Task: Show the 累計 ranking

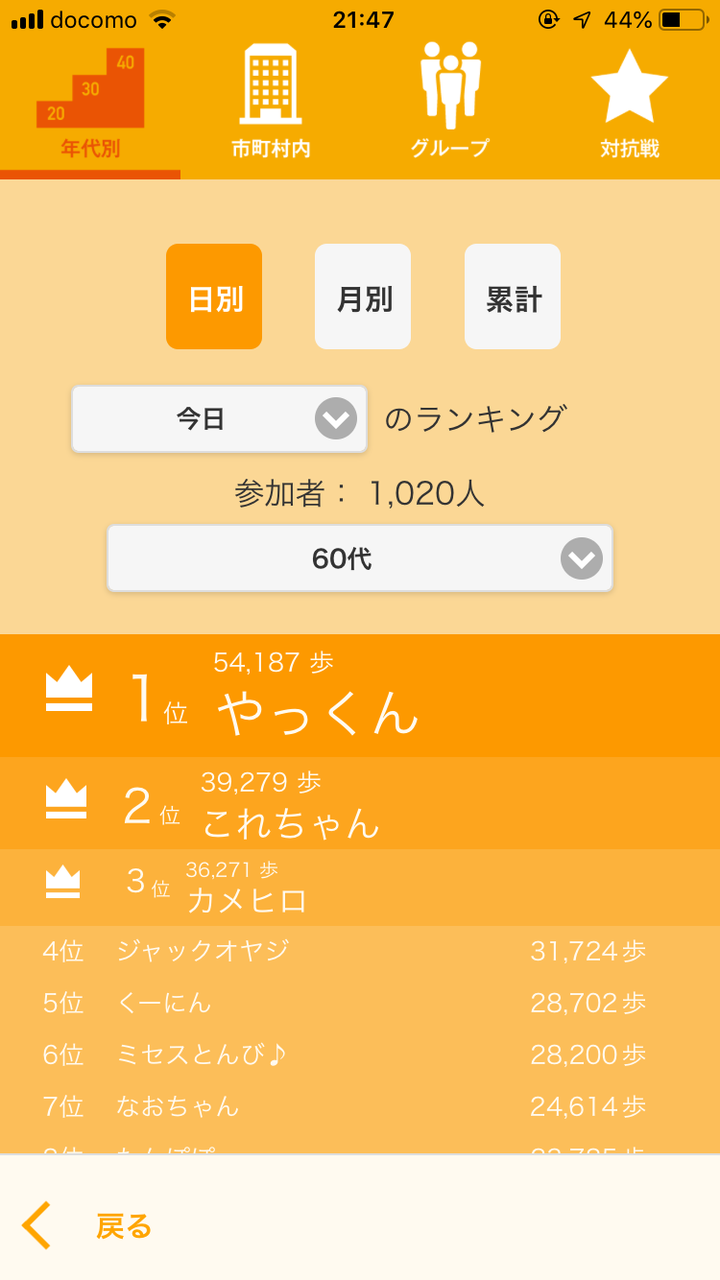Action: (513, 297)
